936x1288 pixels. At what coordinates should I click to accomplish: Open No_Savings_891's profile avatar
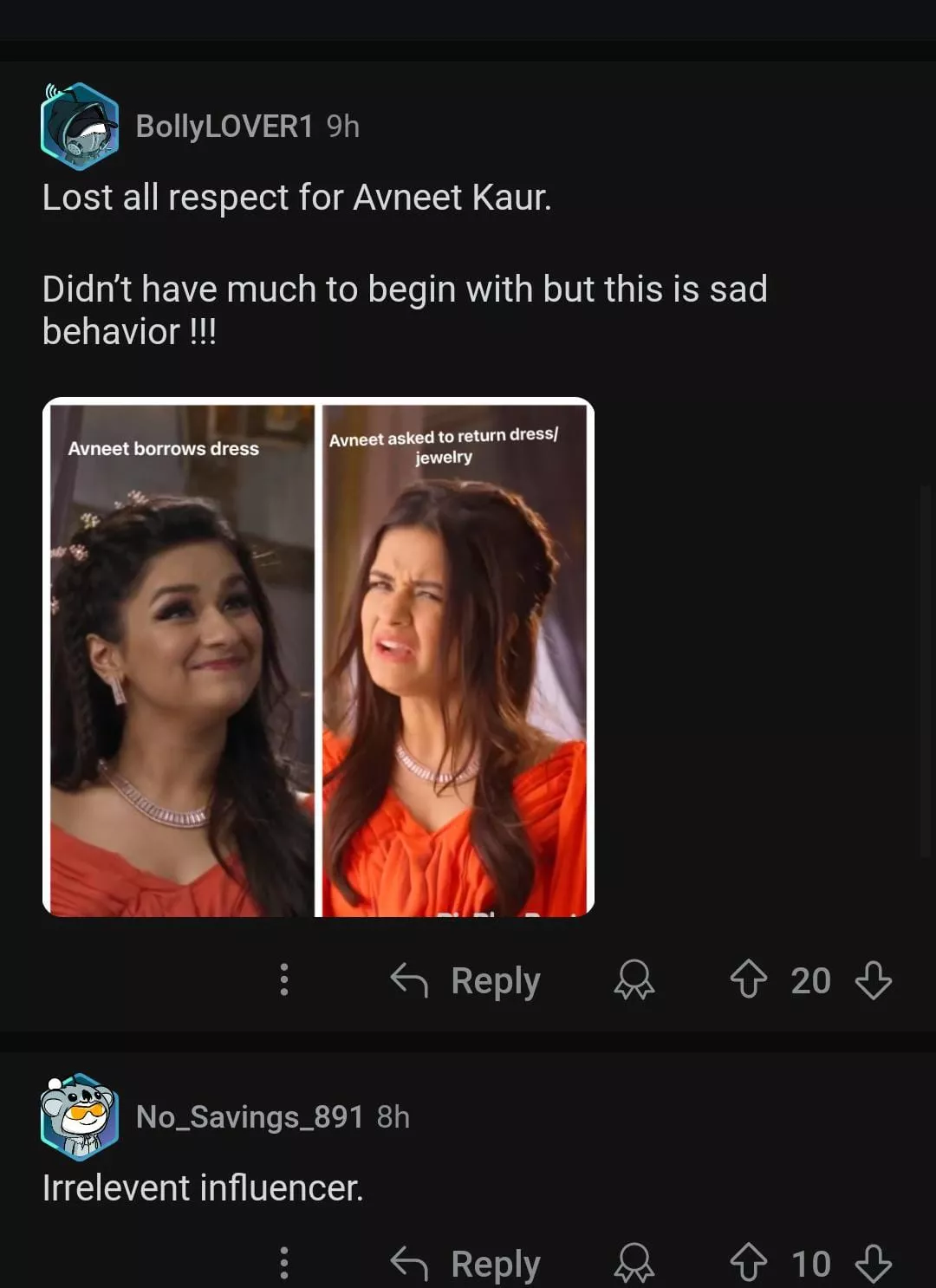tap(80, 1117)
